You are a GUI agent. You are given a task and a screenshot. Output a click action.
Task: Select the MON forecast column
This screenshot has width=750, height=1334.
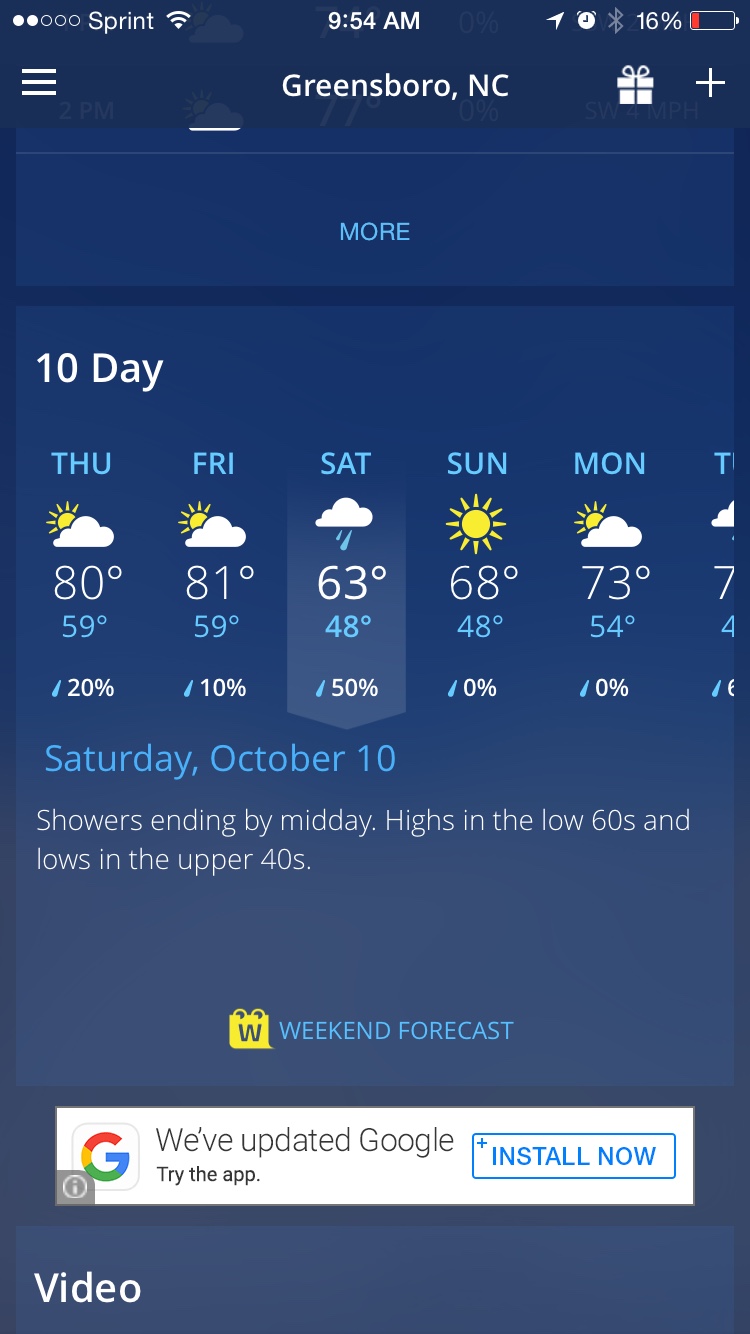(610, 575)
